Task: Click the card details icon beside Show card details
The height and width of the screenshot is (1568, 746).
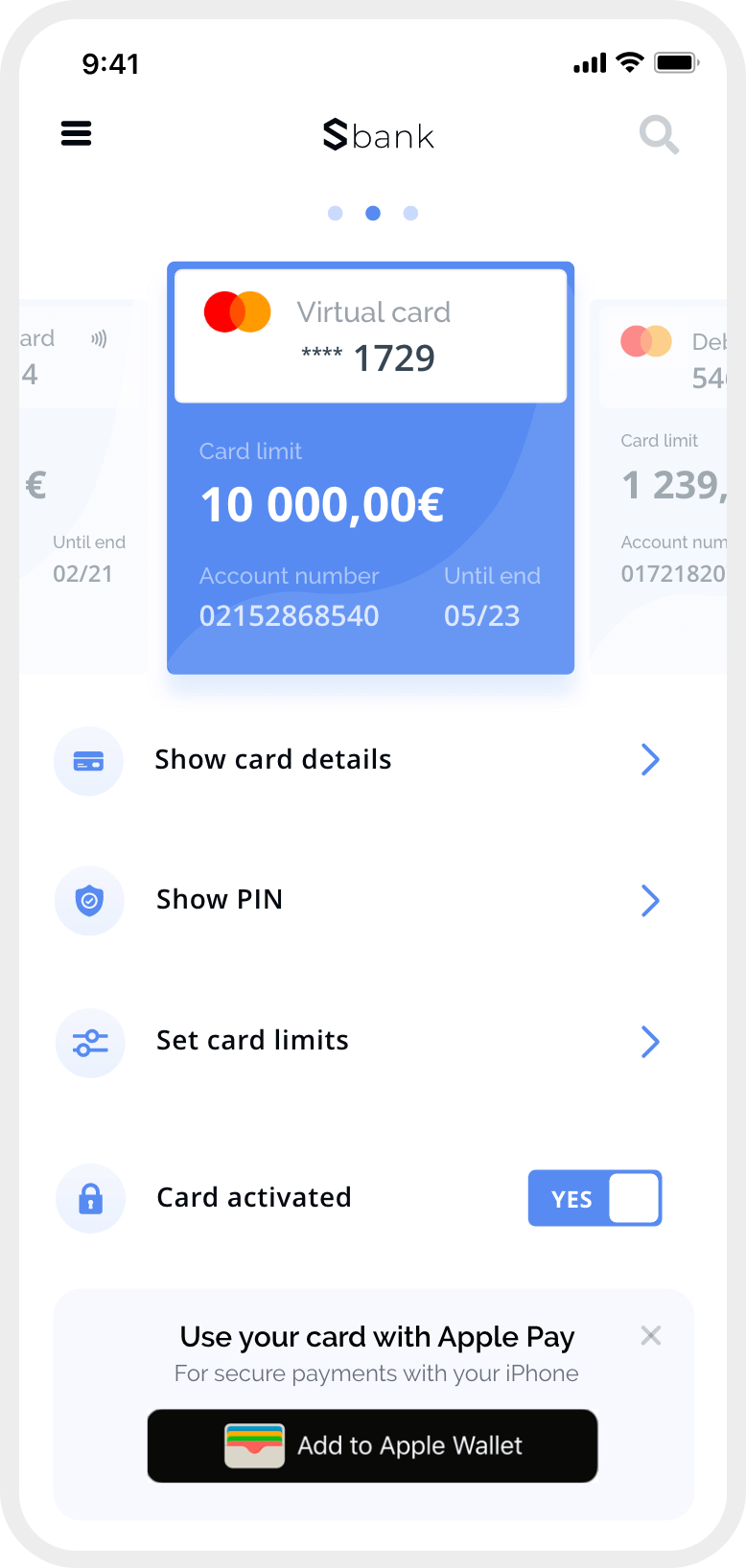Action: point(88,760)
